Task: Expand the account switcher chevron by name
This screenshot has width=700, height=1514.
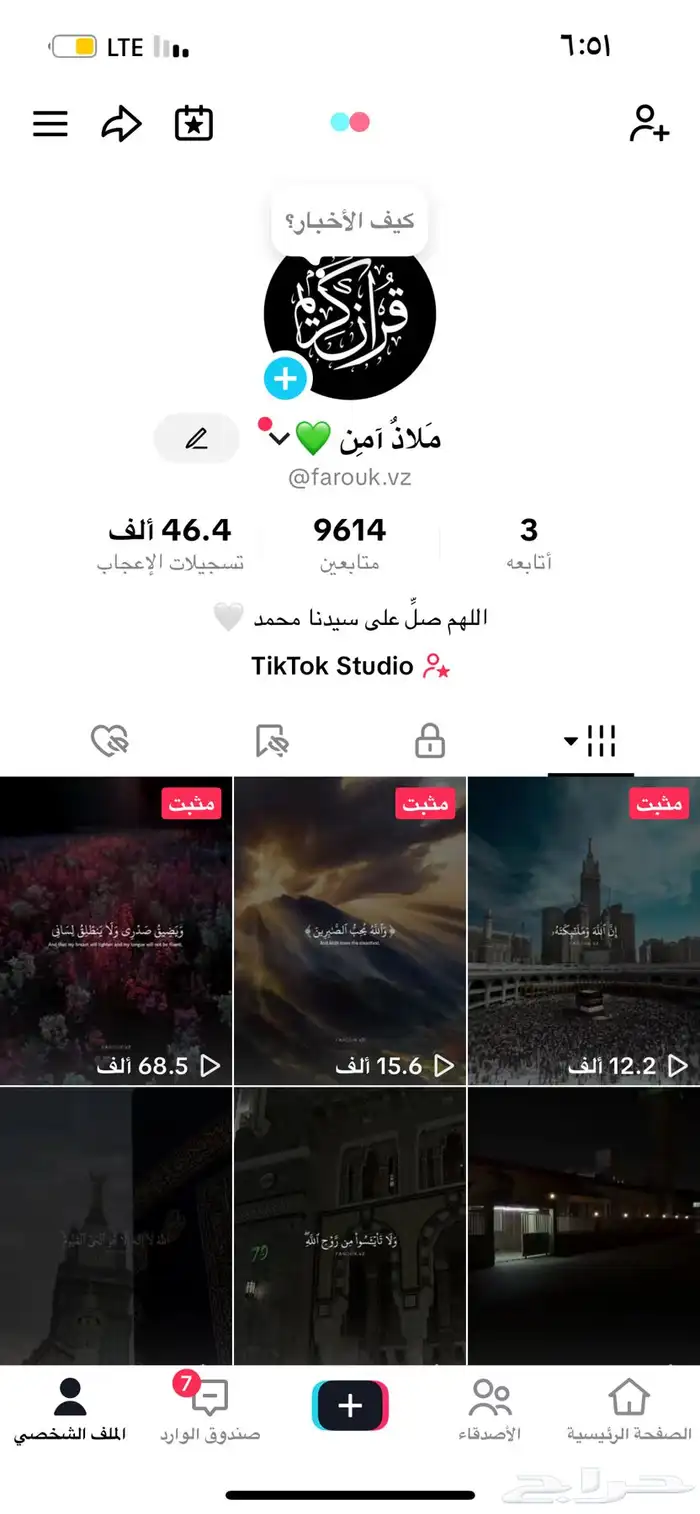Action: pyautogui.click(x=280, y=439)
